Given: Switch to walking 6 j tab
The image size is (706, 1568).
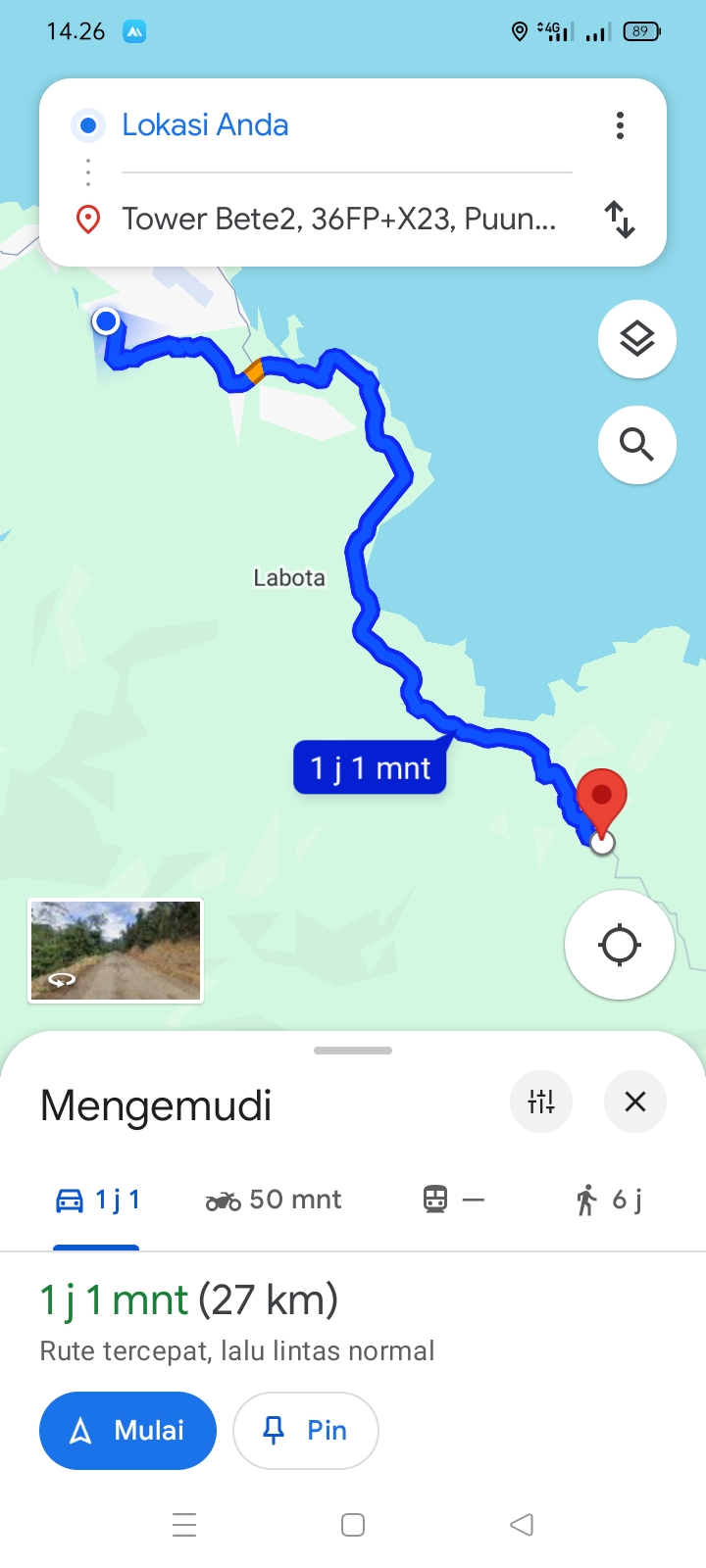Looking at the screenshot, I should 609,1200.
